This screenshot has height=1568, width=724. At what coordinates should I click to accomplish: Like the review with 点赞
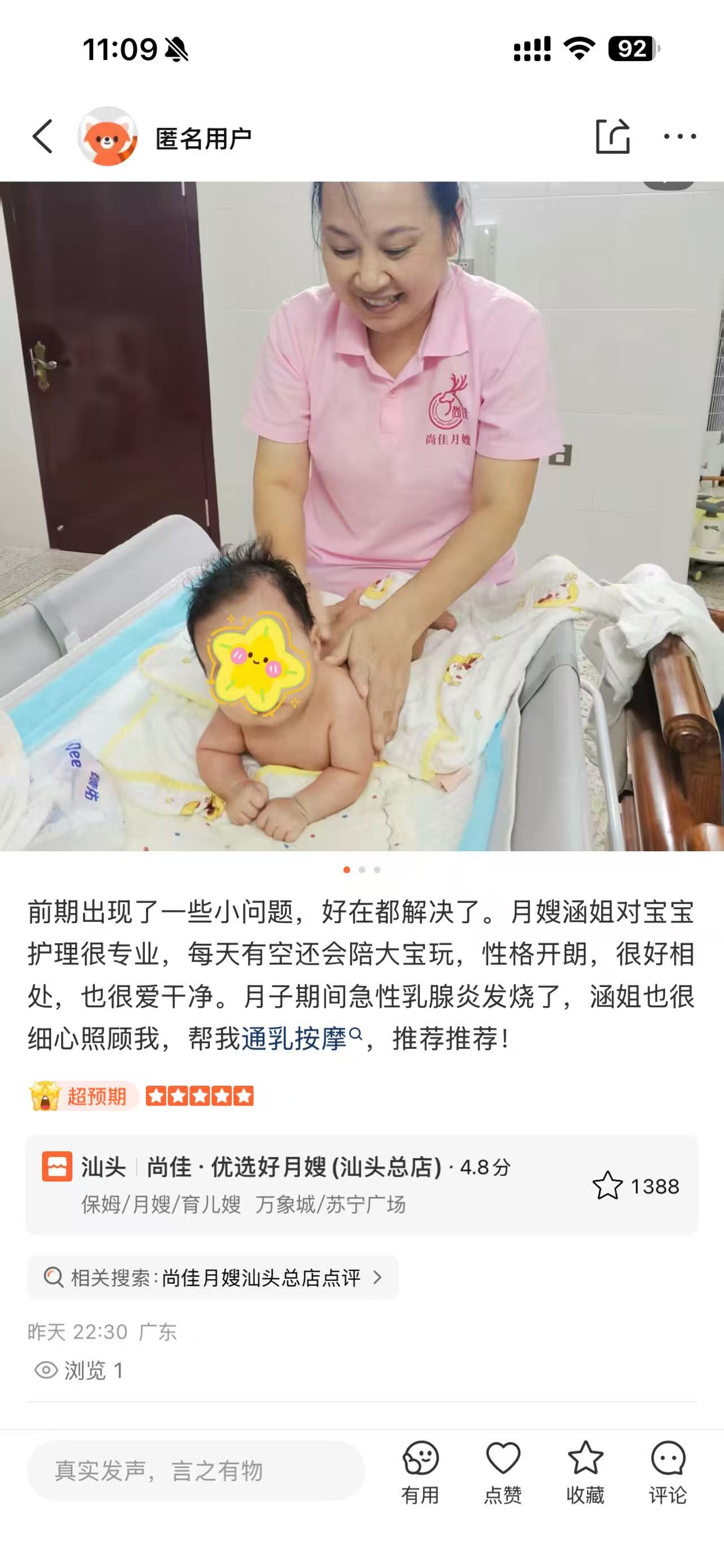[503, 1472]
